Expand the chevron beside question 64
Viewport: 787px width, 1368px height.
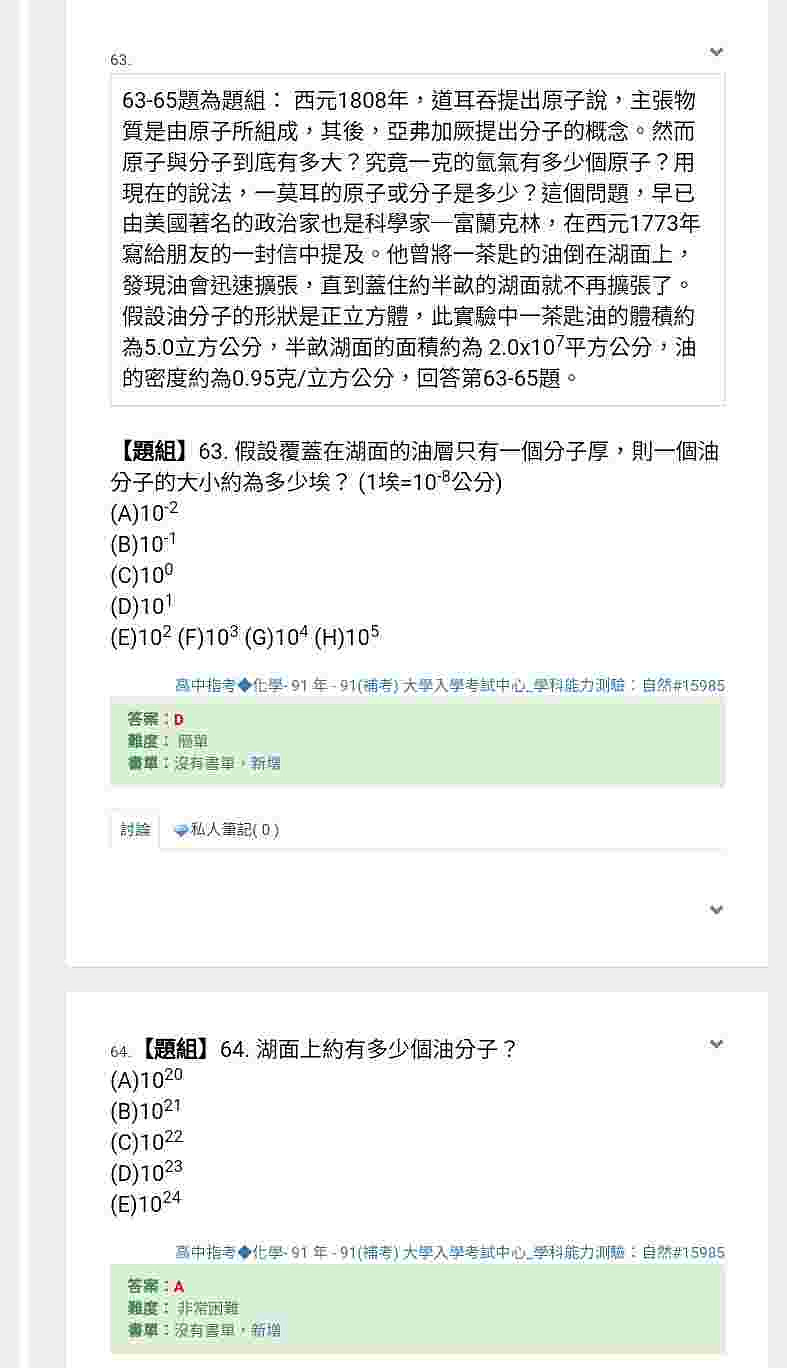pos(716,1044)
